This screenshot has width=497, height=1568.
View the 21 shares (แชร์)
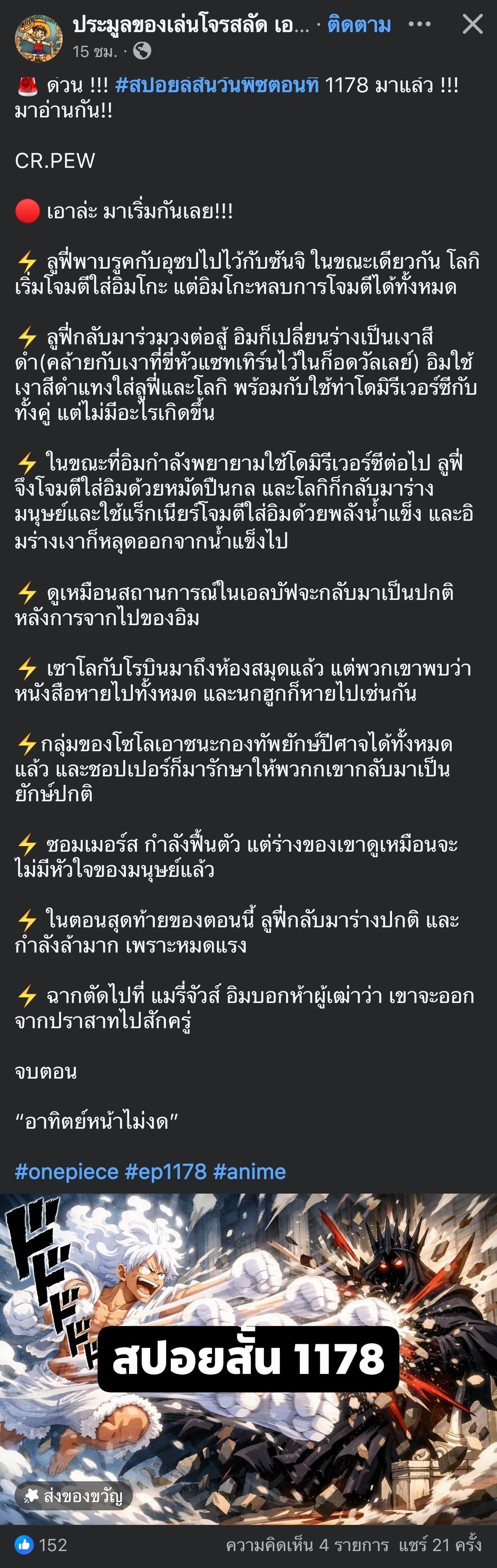pos(440,1544)
